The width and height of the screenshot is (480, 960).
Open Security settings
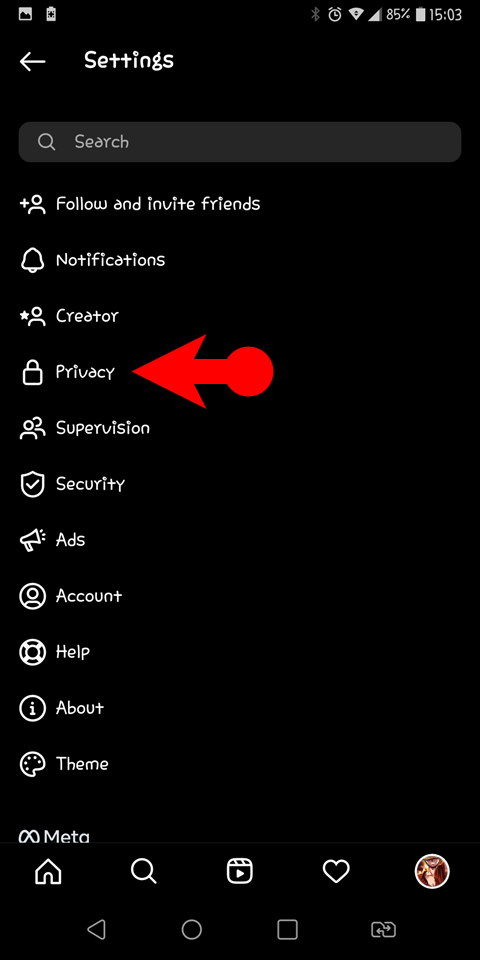[x=240, y=484]
